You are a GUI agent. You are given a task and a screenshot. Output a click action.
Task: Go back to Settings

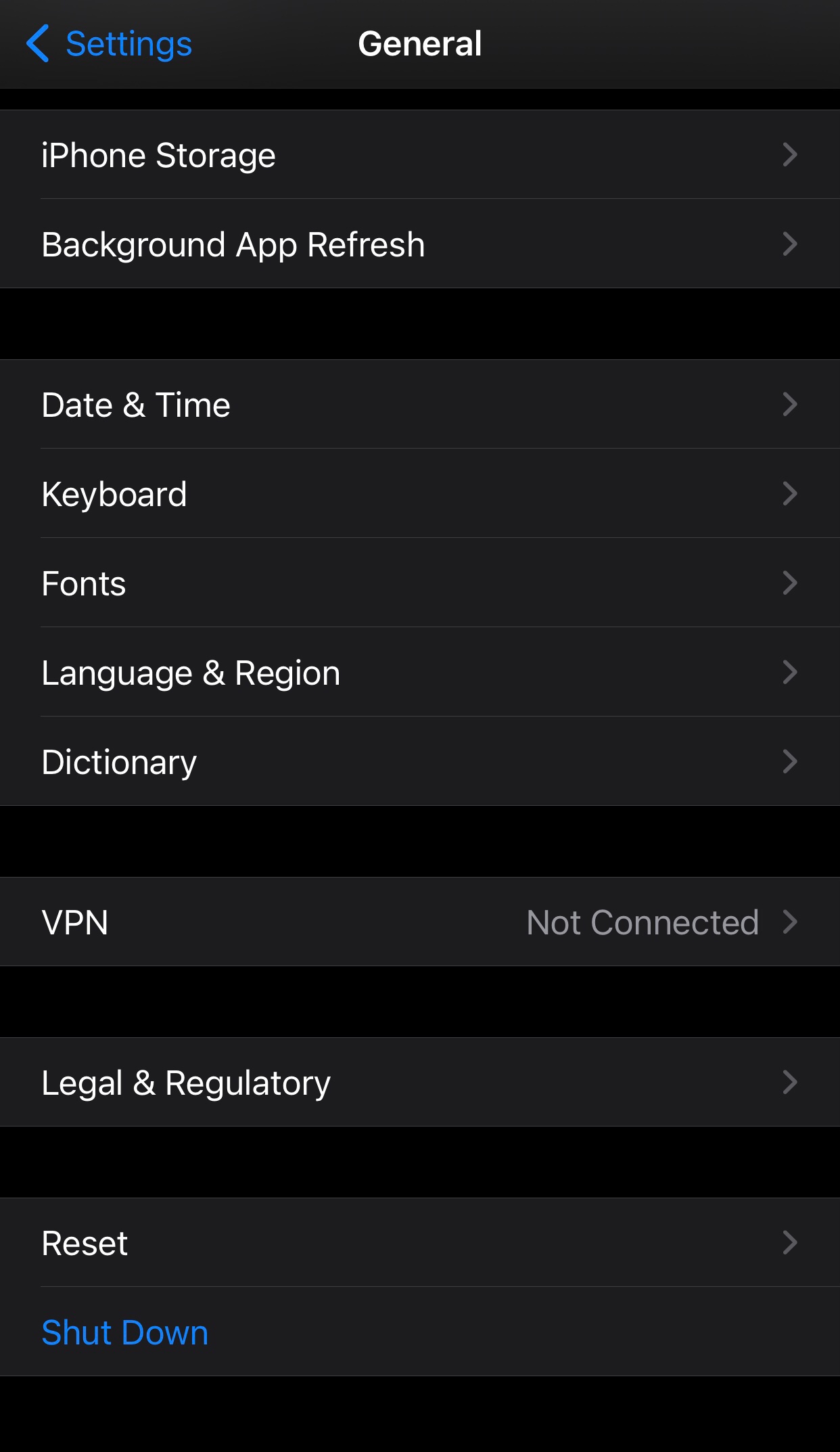point(110,45)
